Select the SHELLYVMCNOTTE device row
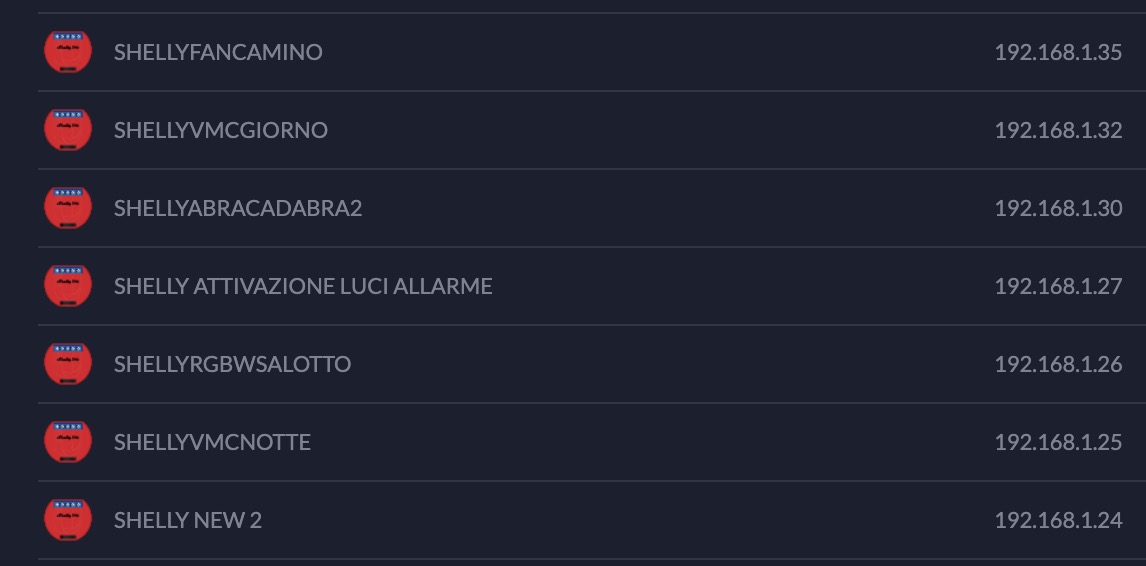This screenshot has width=1146, height=566. point(212,442)
